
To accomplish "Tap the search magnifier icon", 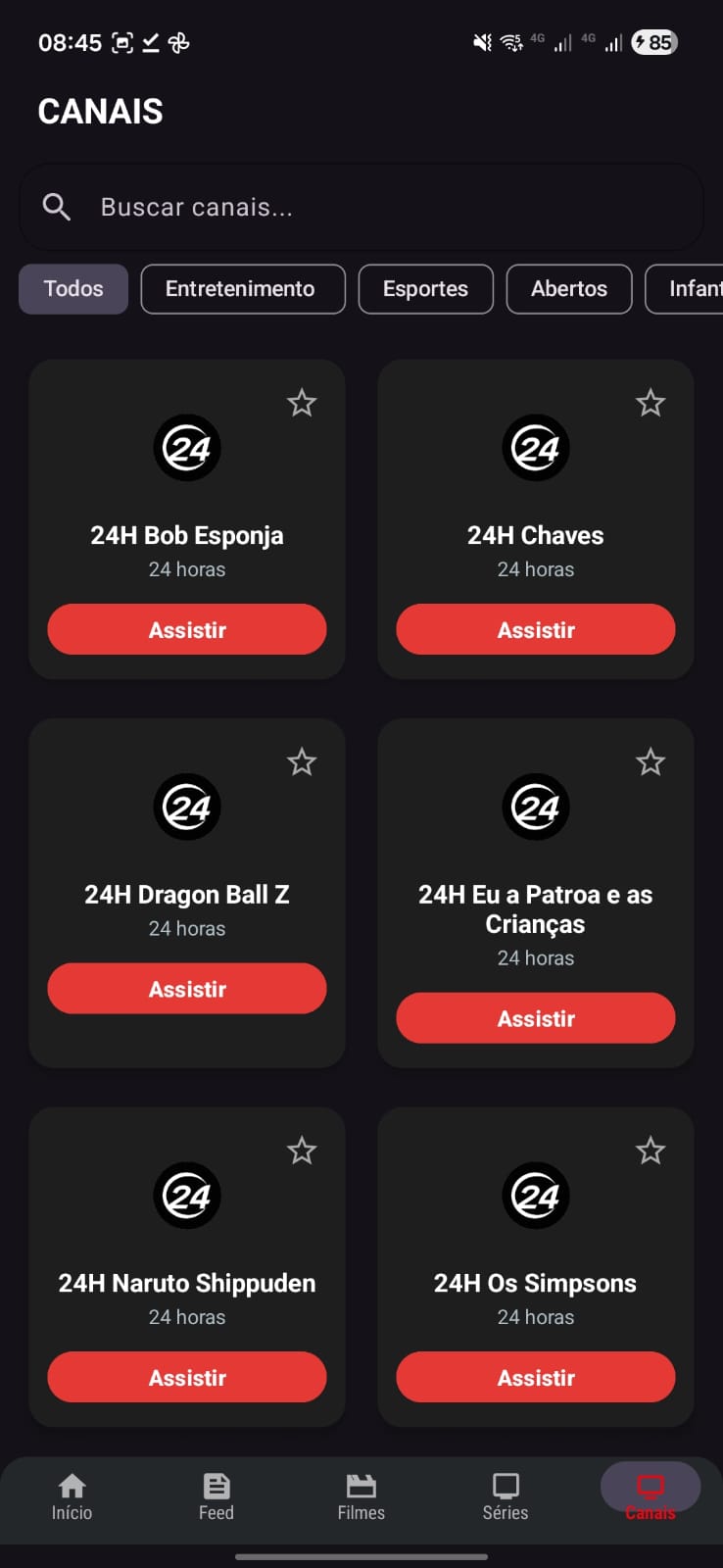I will [56, 207].
